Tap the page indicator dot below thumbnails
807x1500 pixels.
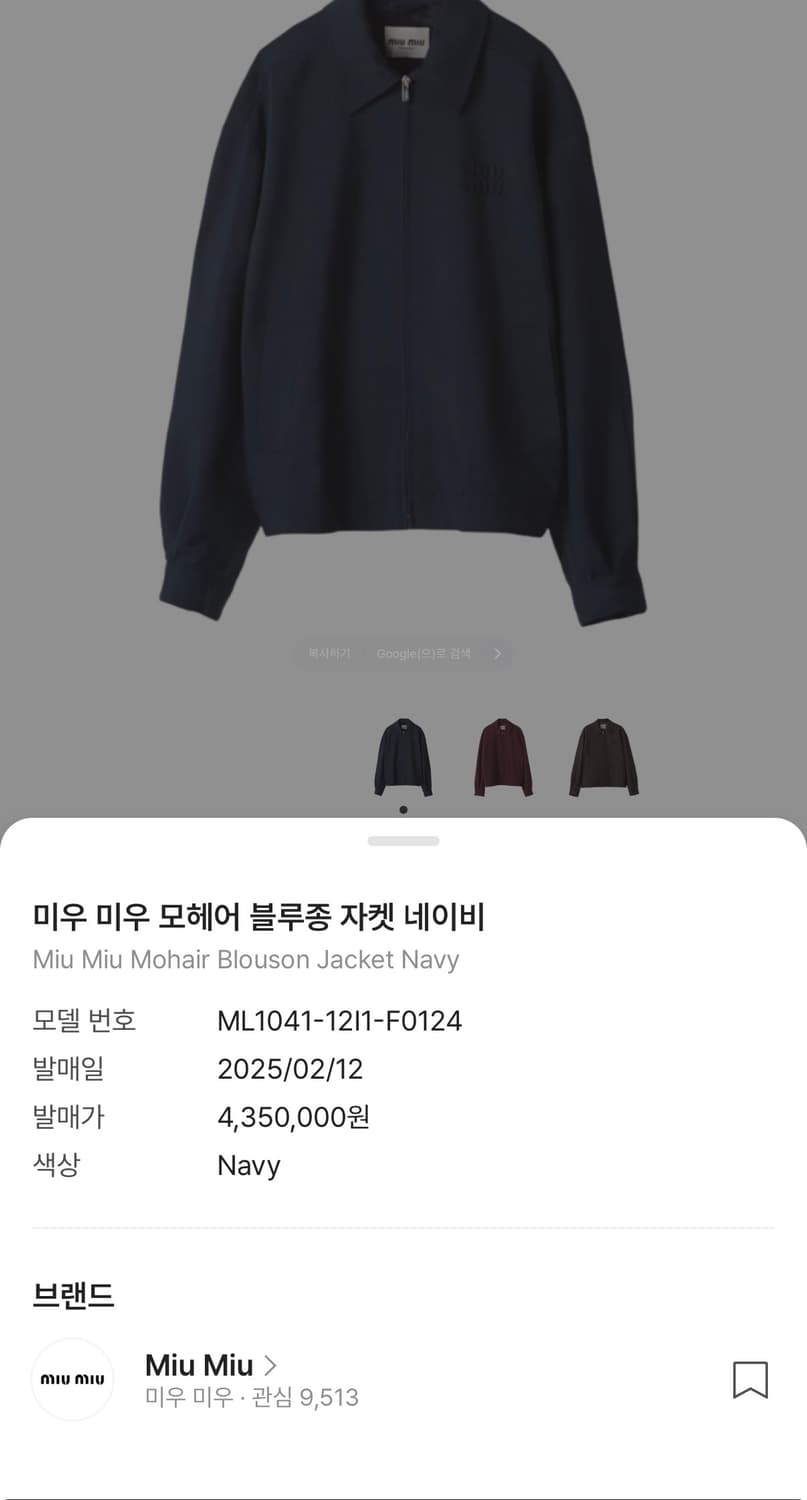pyautogui.click(x=403, y=810)
